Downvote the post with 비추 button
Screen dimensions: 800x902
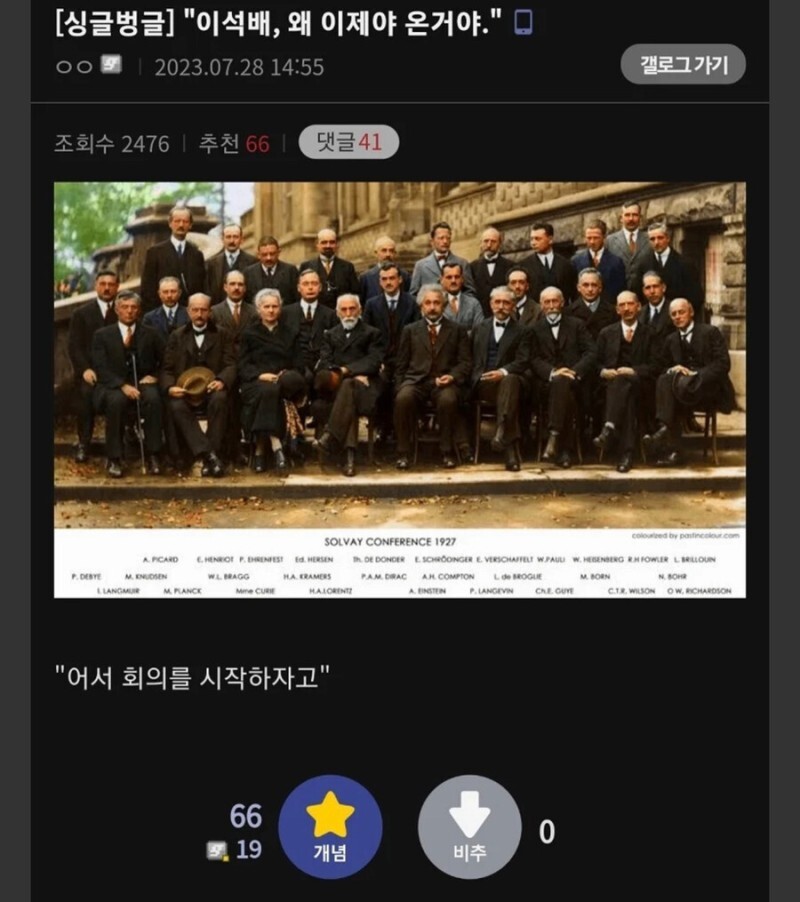pos(469,826)
